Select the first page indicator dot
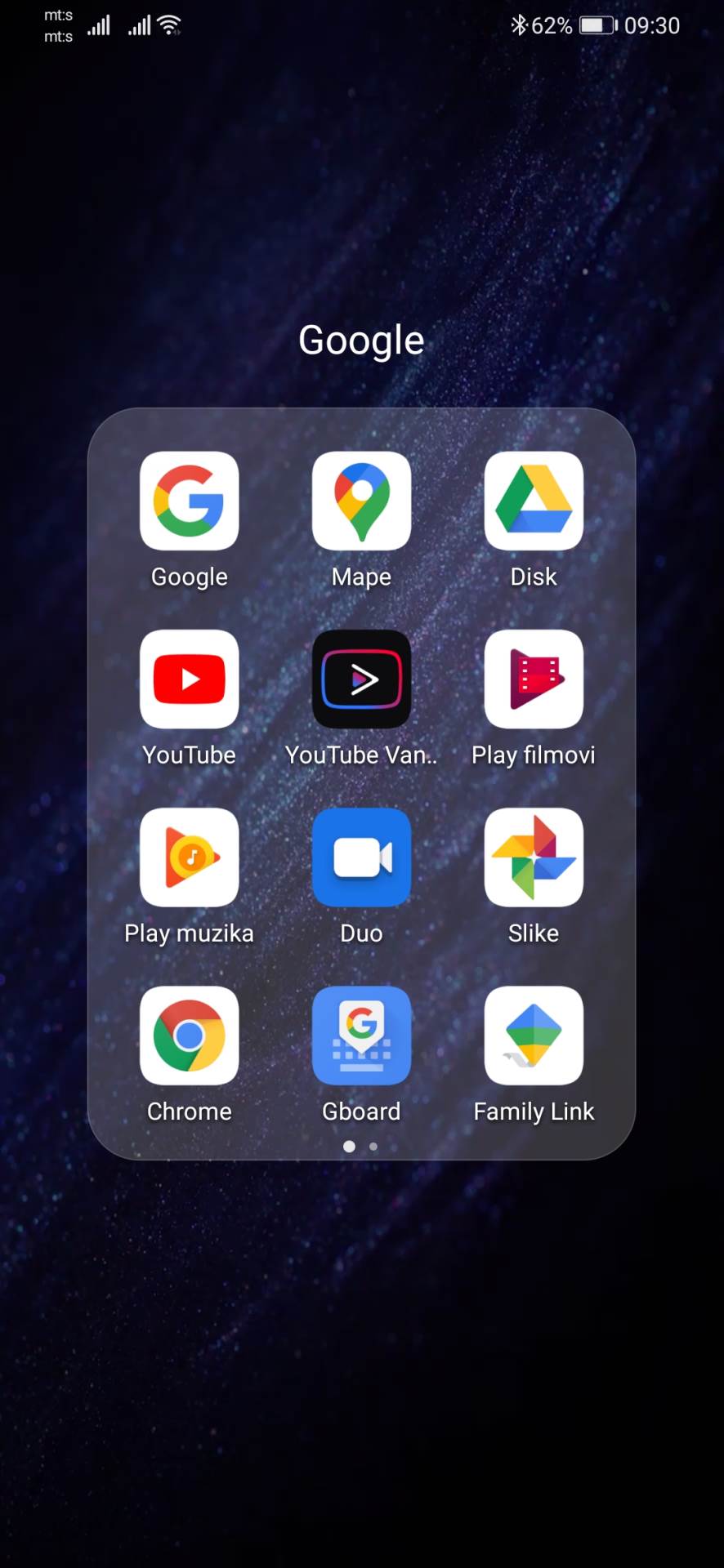 [349, 1146]
